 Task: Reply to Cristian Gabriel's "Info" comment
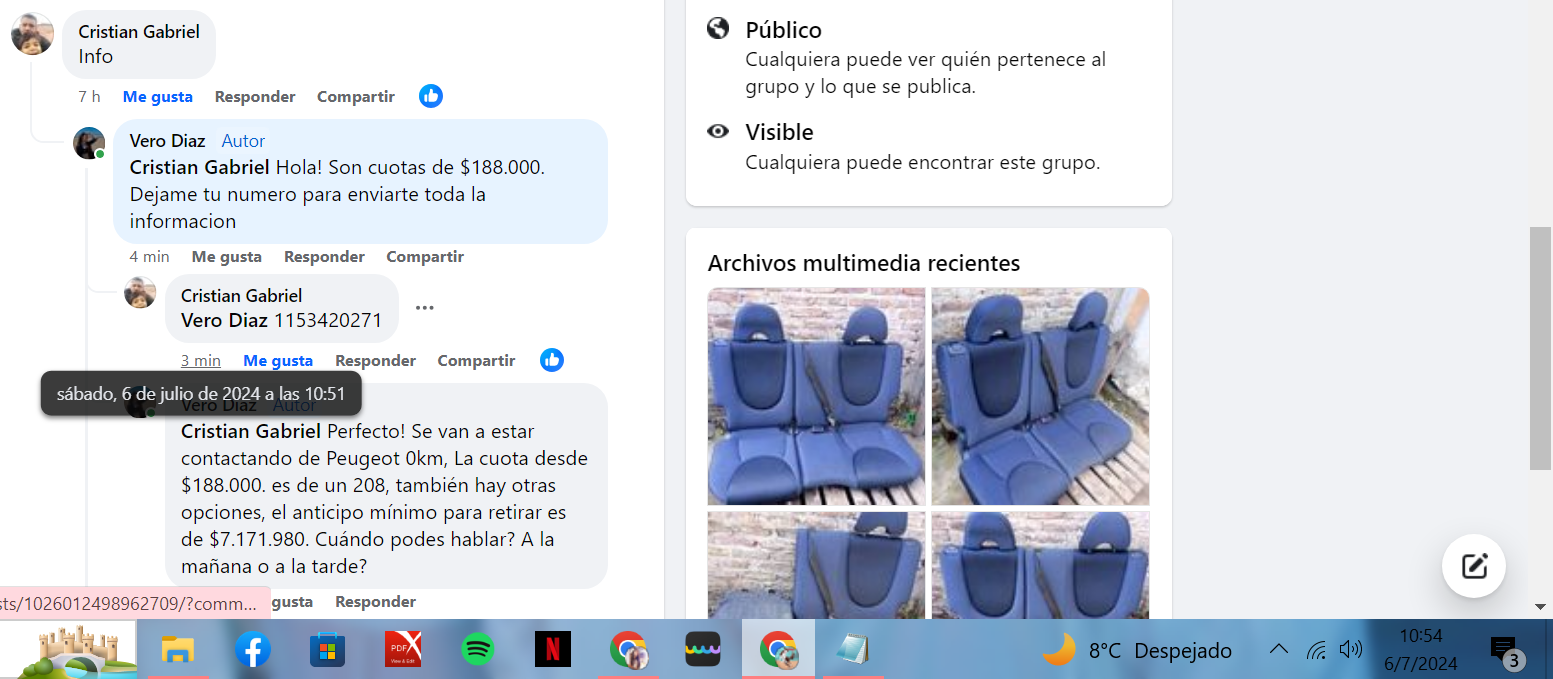(x=255, y=97)
